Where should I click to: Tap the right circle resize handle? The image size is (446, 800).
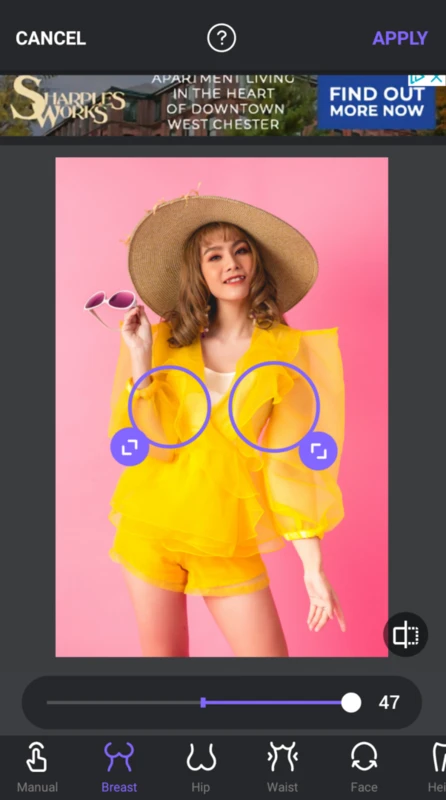coord(318,451)
